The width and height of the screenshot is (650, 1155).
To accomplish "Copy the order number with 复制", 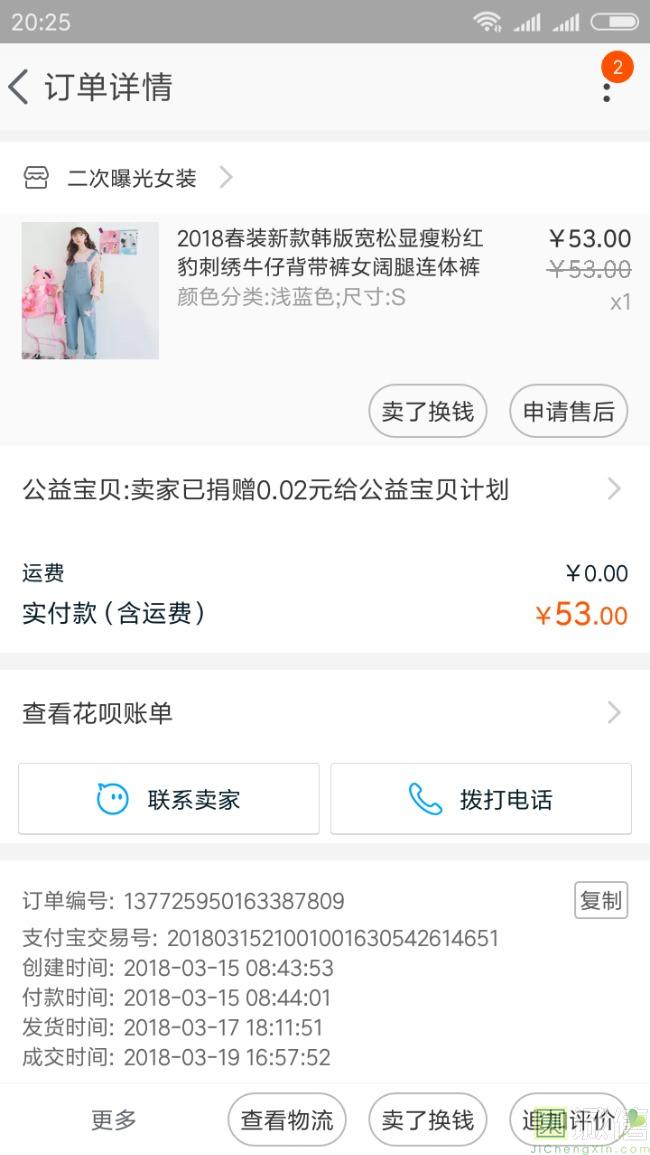I will [601, 900].
